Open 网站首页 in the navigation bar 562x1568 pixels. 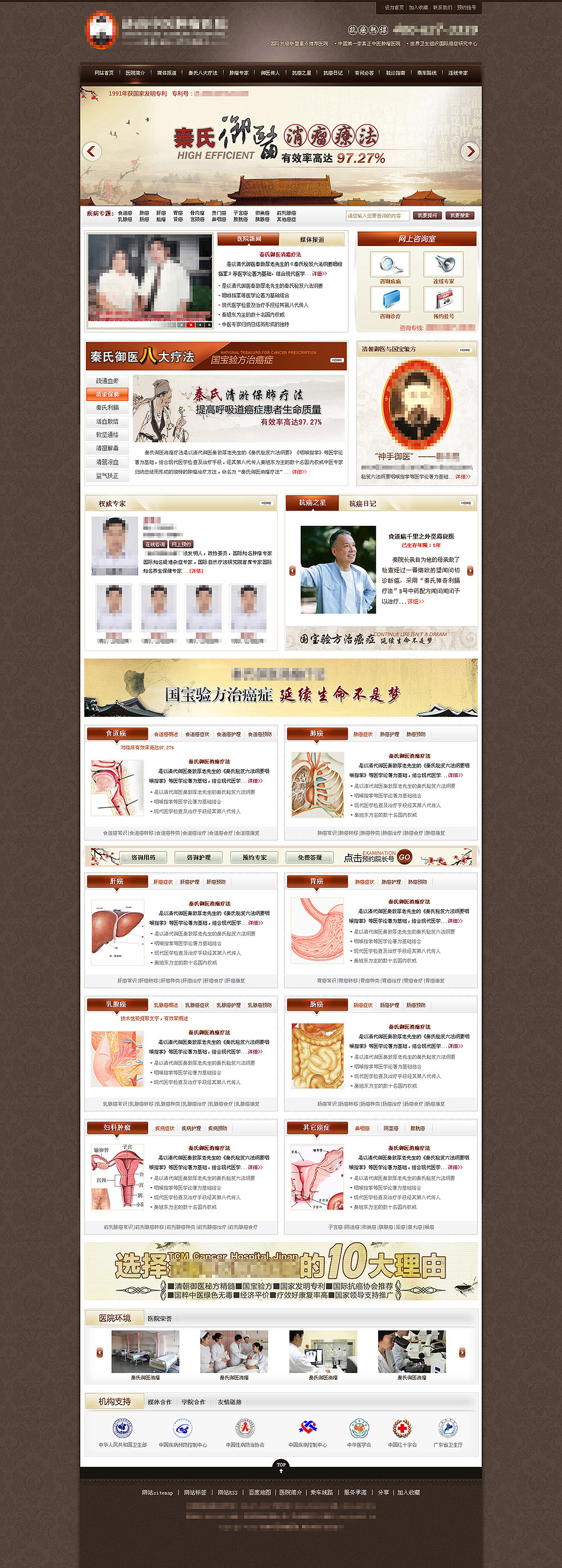click(x=103, y=73)
